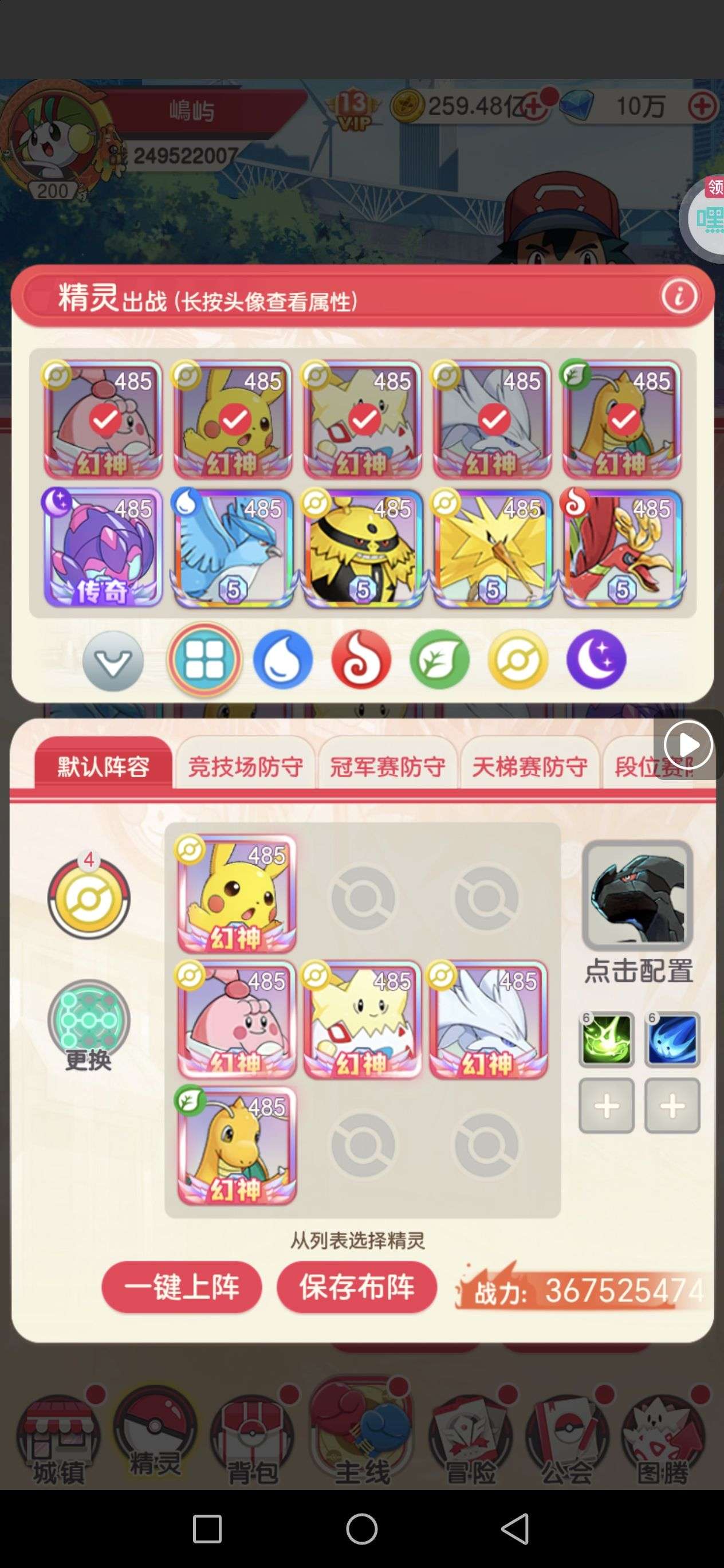724x1568 pixels.
Task: Switch to 天梯赛防守 tab
Action: (x=529, y=766)
